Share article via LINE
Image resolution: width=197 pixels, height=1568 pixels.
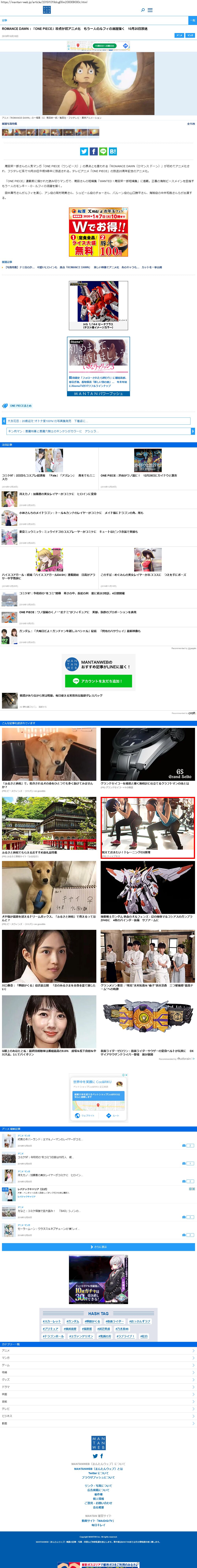103,151
